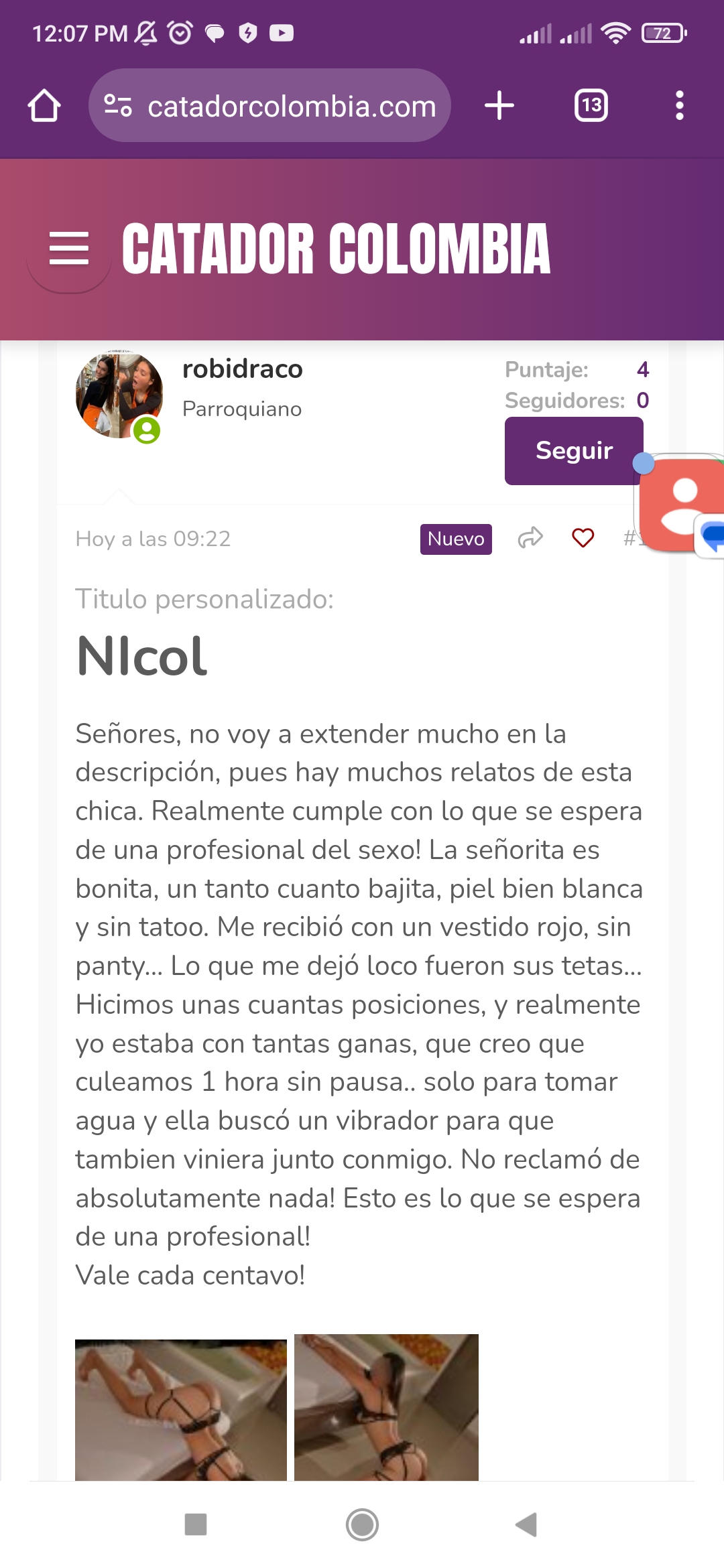Screen dimensions: 724x1568
Task: Open the tab switcher showing 13 tabs
Action: (x=591, y=106)
